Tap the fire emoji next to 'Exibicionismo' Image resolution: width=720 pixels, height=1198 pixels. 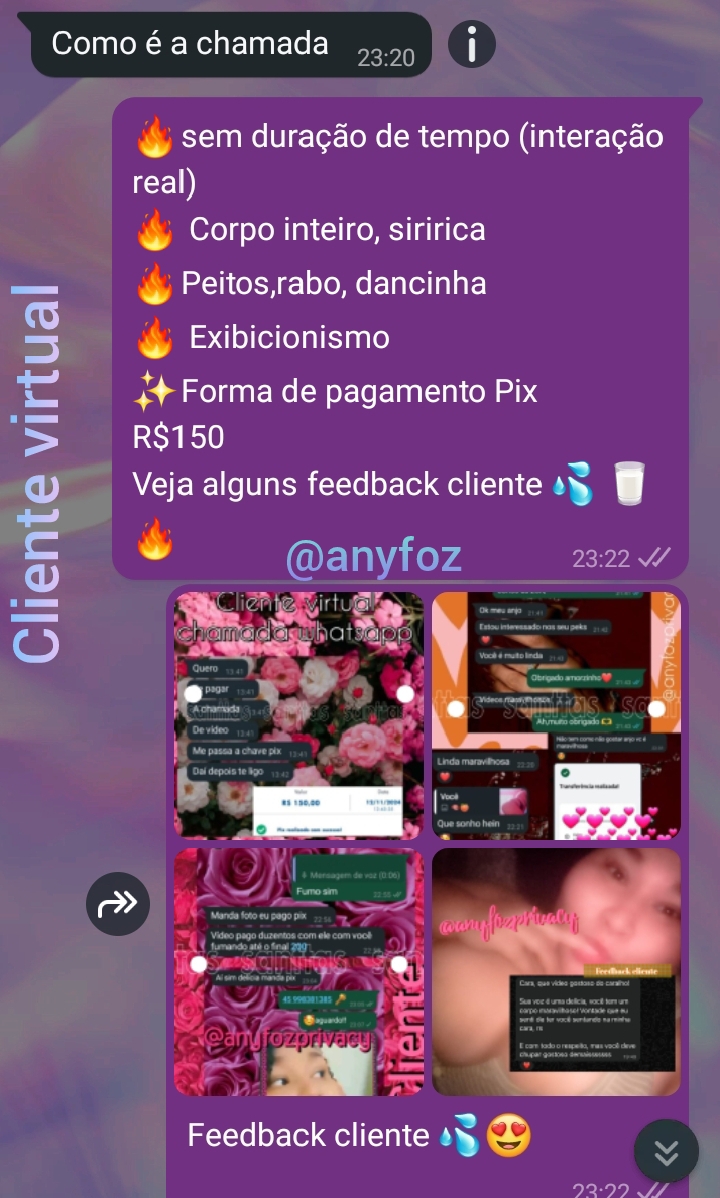tap(155, 337)
